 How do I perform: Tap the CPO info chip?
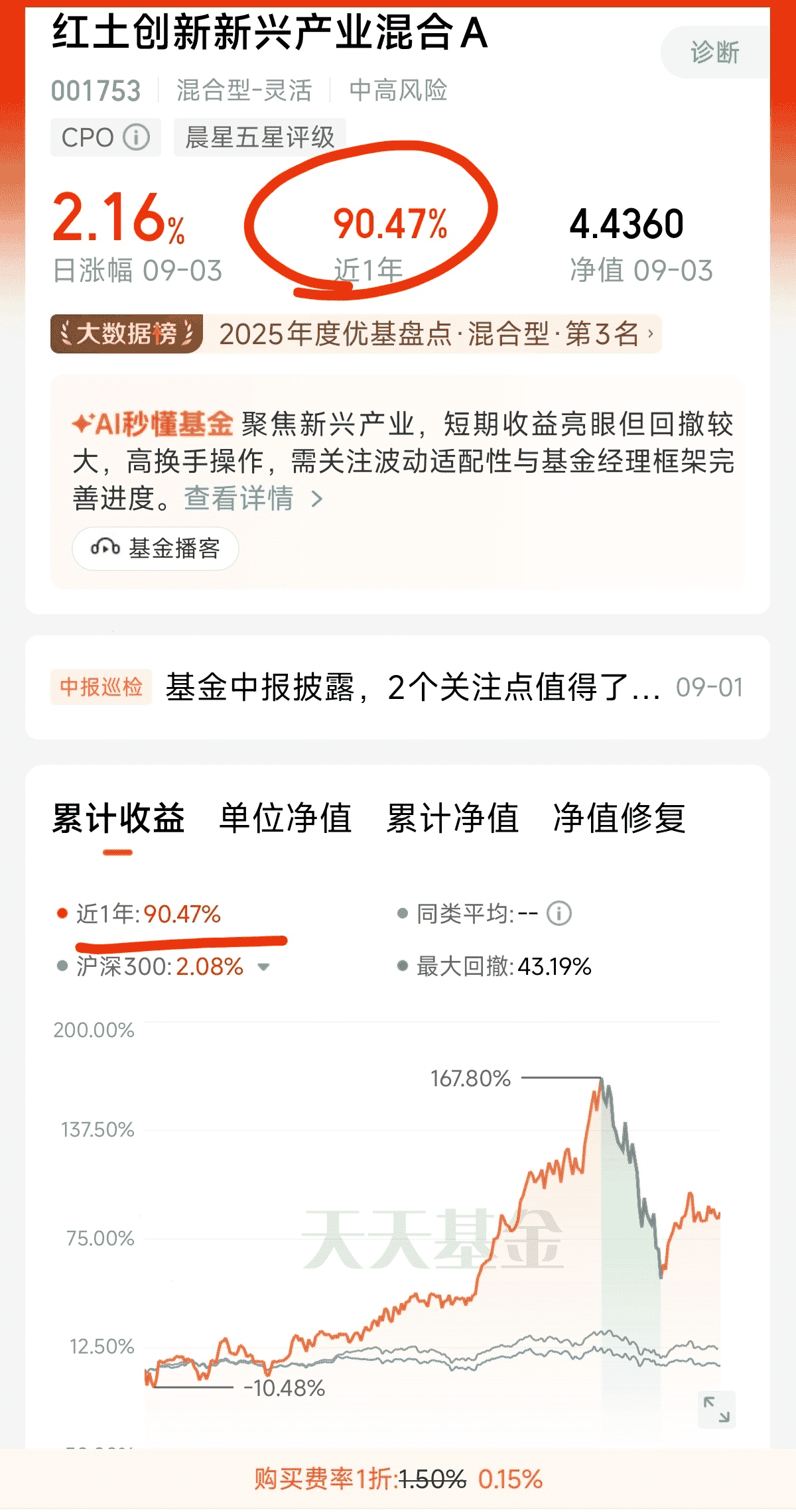(105, 137)
